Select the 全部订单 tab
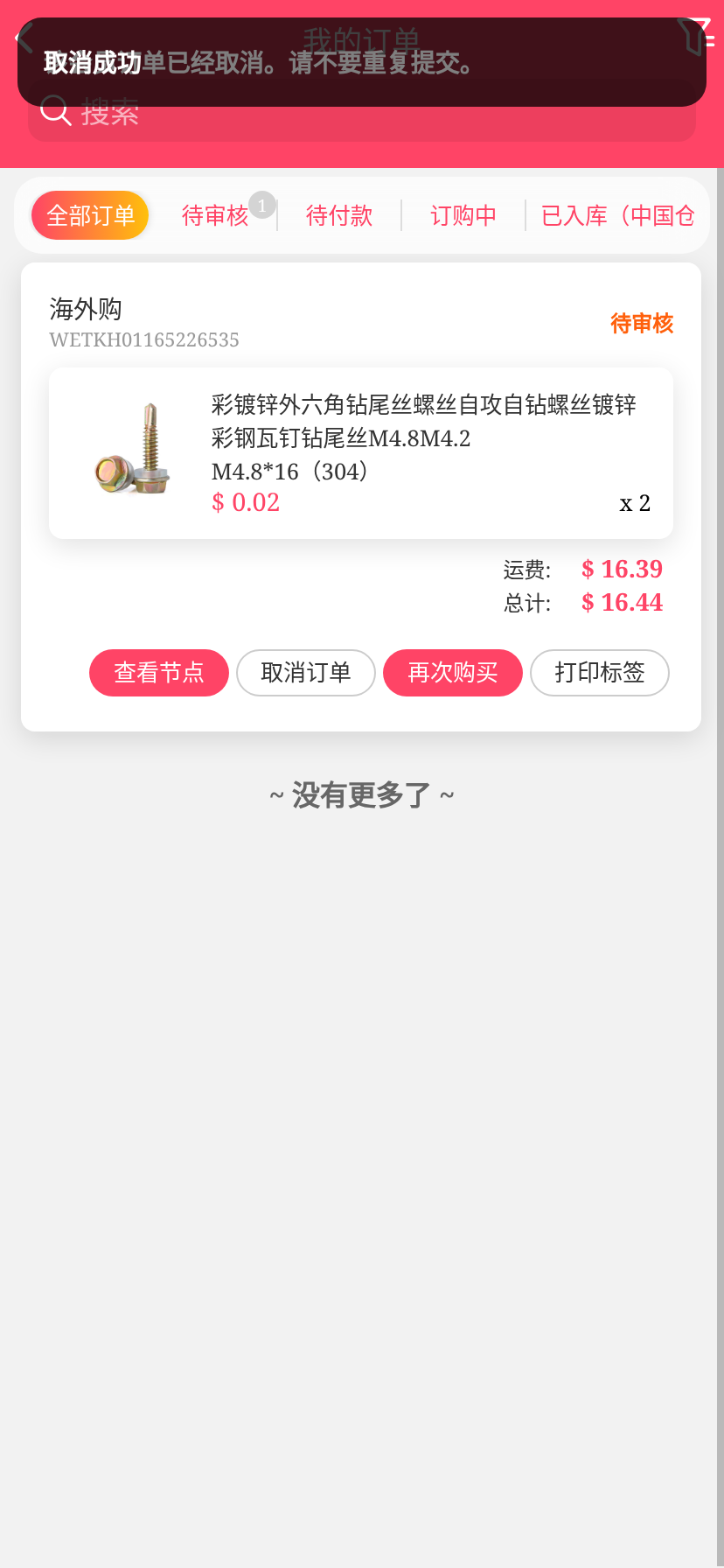Screen dimensions: 724x1568 90,215
